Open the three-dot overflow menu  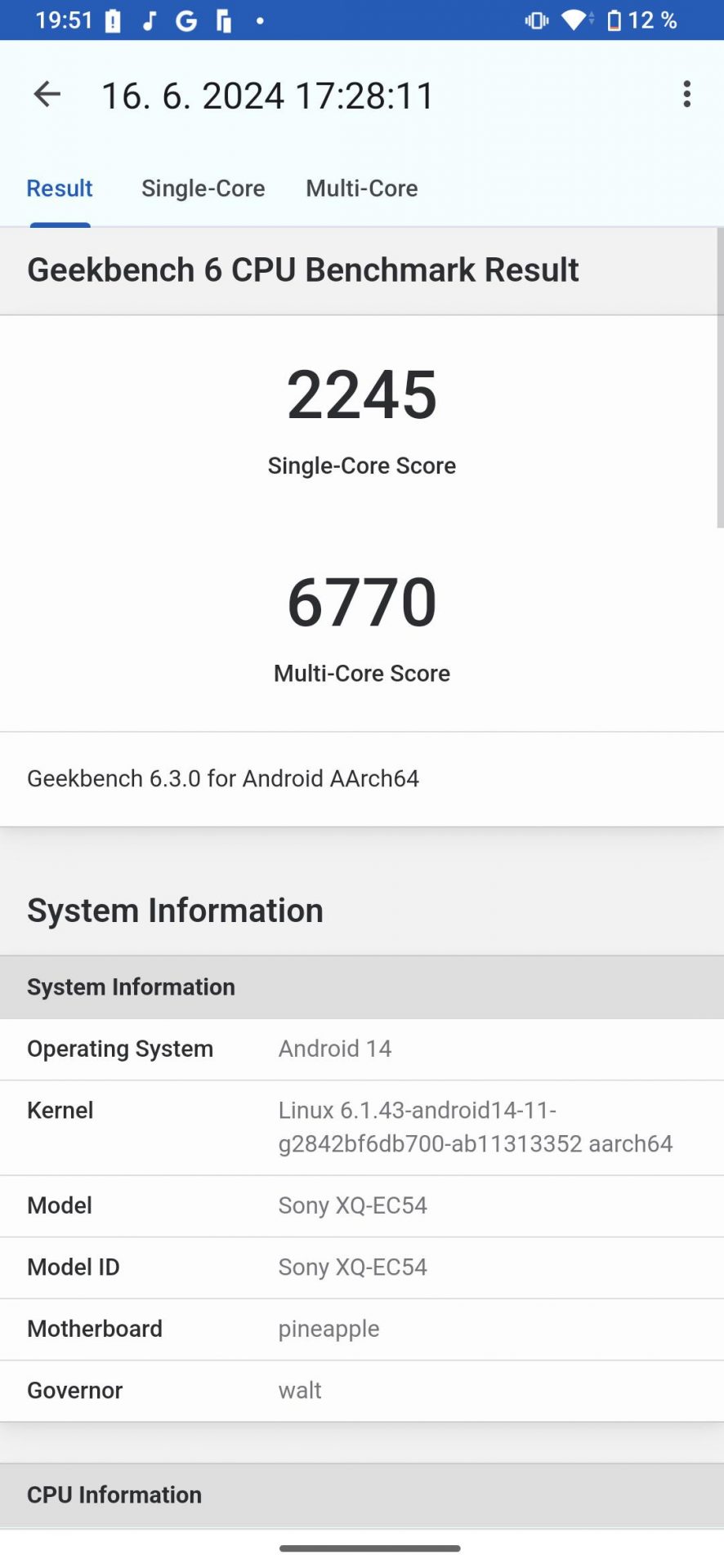[x=686, y=95]
